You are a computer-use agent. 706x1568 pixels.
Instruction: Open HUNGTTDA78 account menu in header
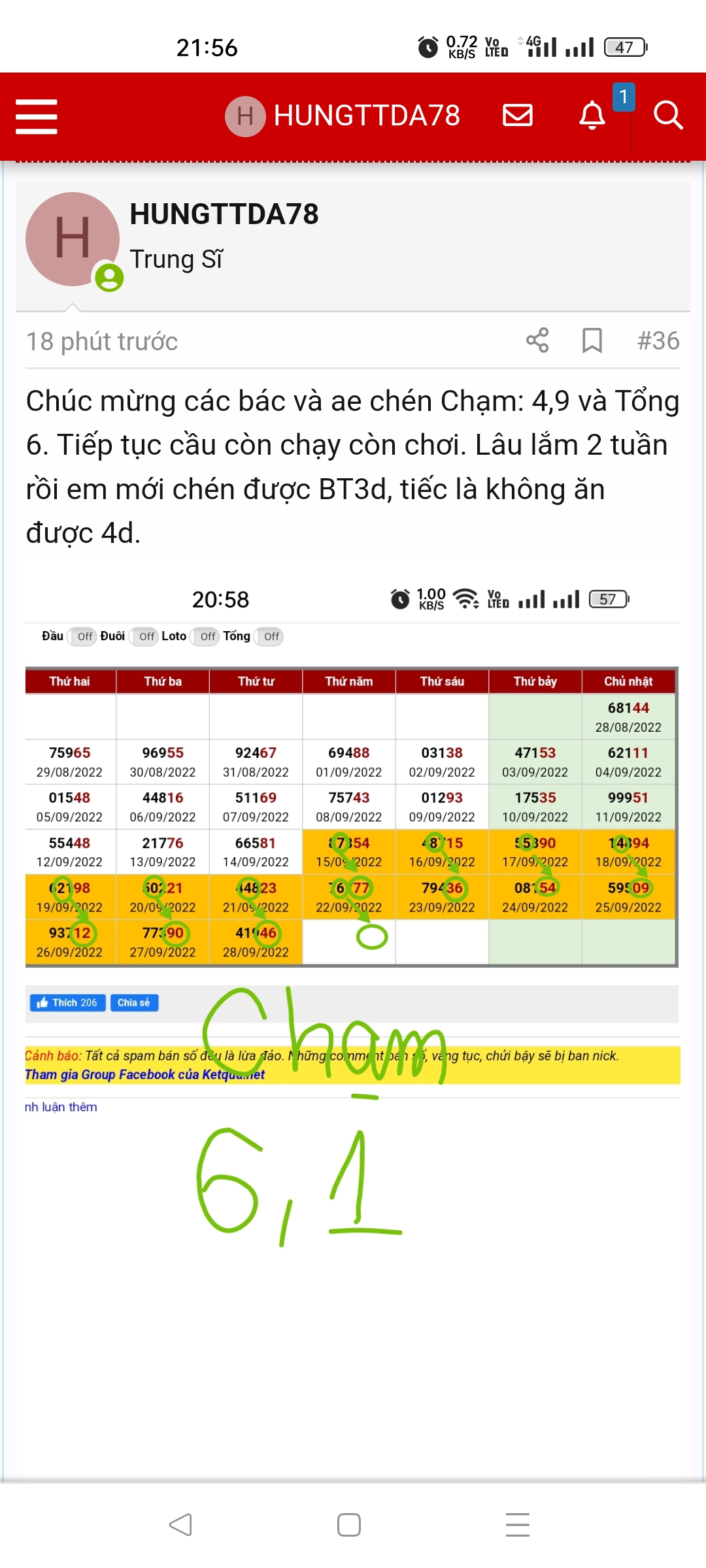point(343,116)
